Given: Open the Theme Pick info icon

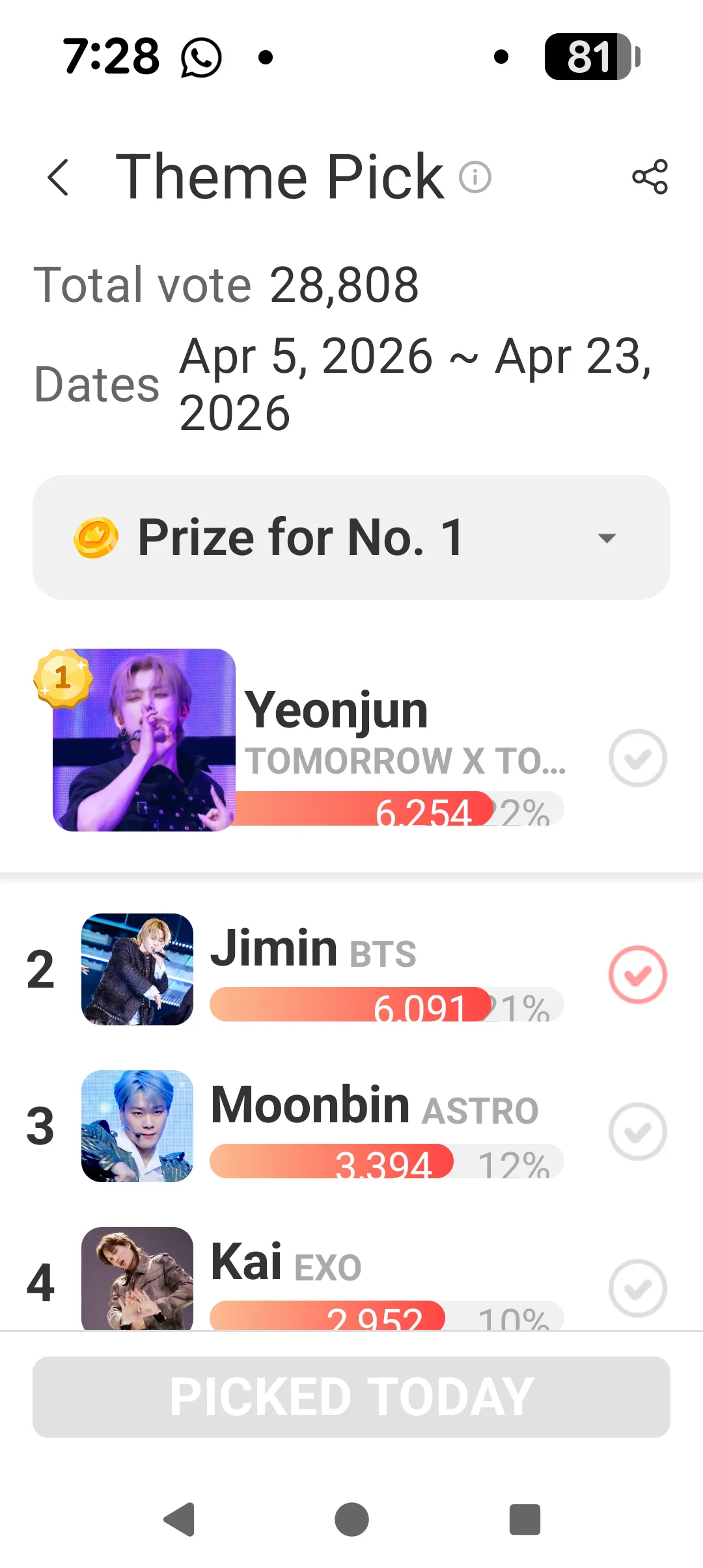Looking at the screenshot, I should (475, 177).
